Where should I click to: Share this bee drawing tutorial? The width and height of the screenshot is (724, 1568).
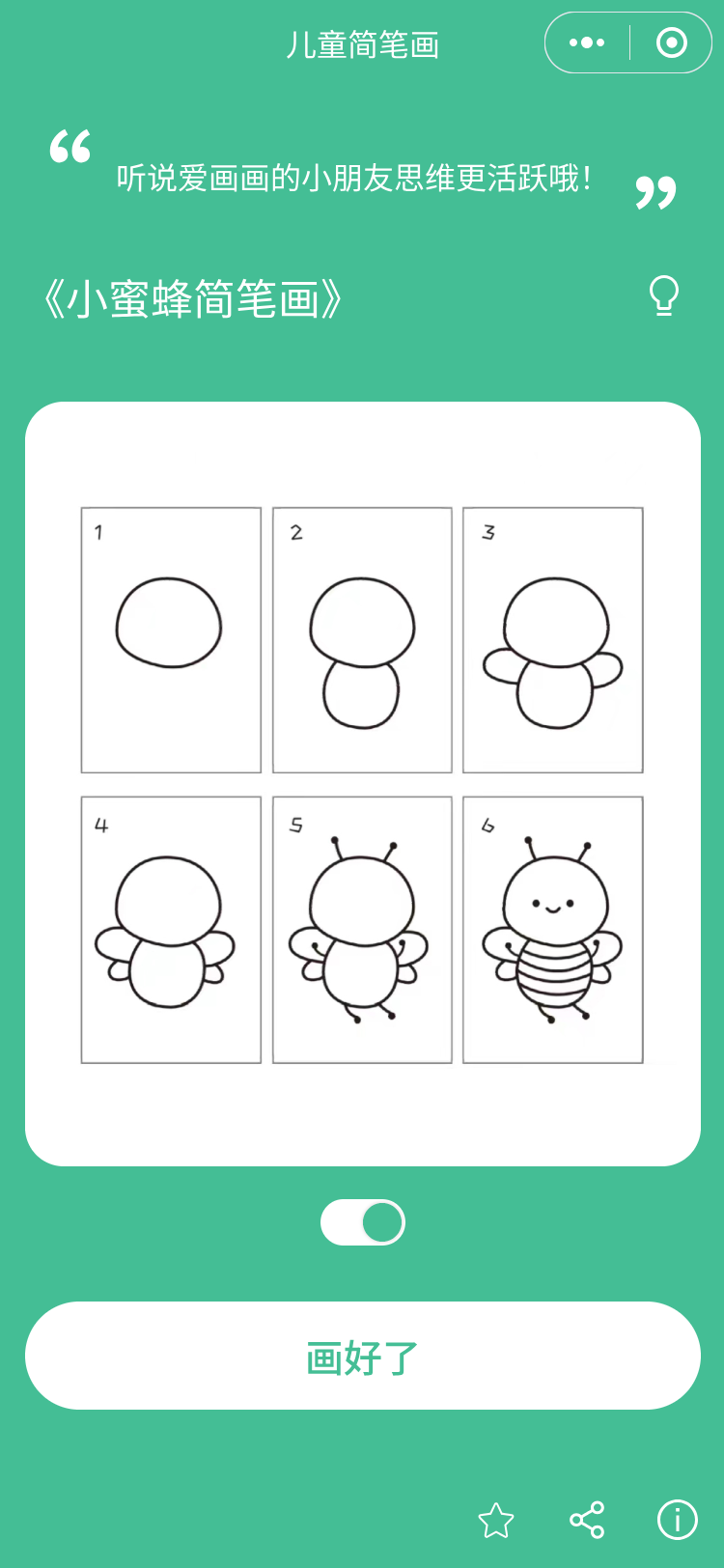[587, 1520]
